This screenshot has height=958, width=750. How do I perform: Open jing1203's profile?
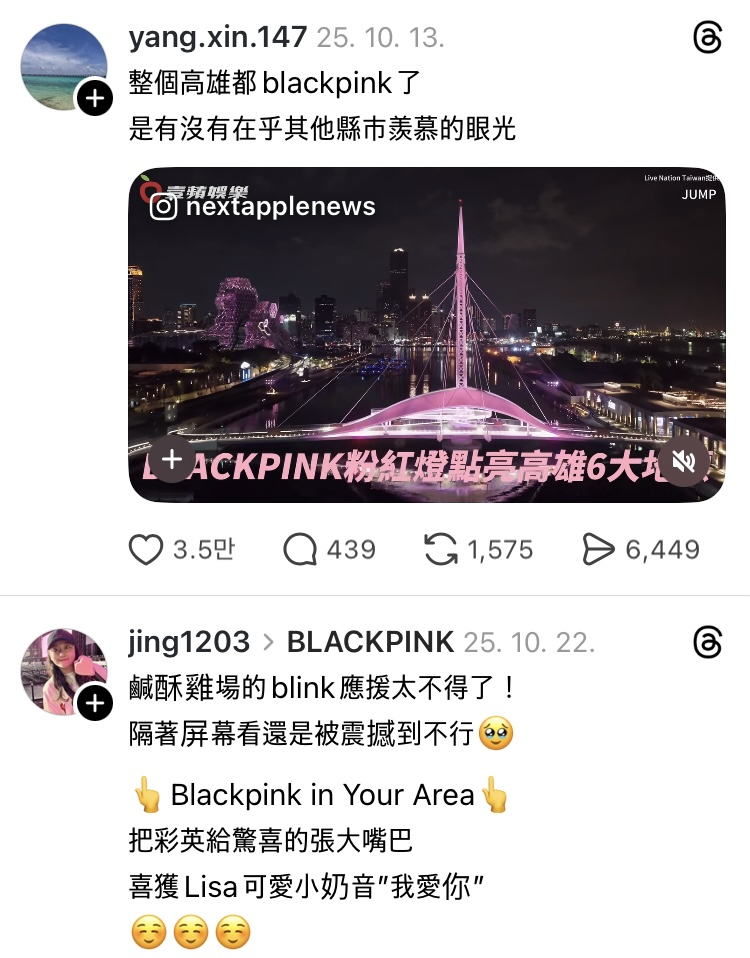189,642
